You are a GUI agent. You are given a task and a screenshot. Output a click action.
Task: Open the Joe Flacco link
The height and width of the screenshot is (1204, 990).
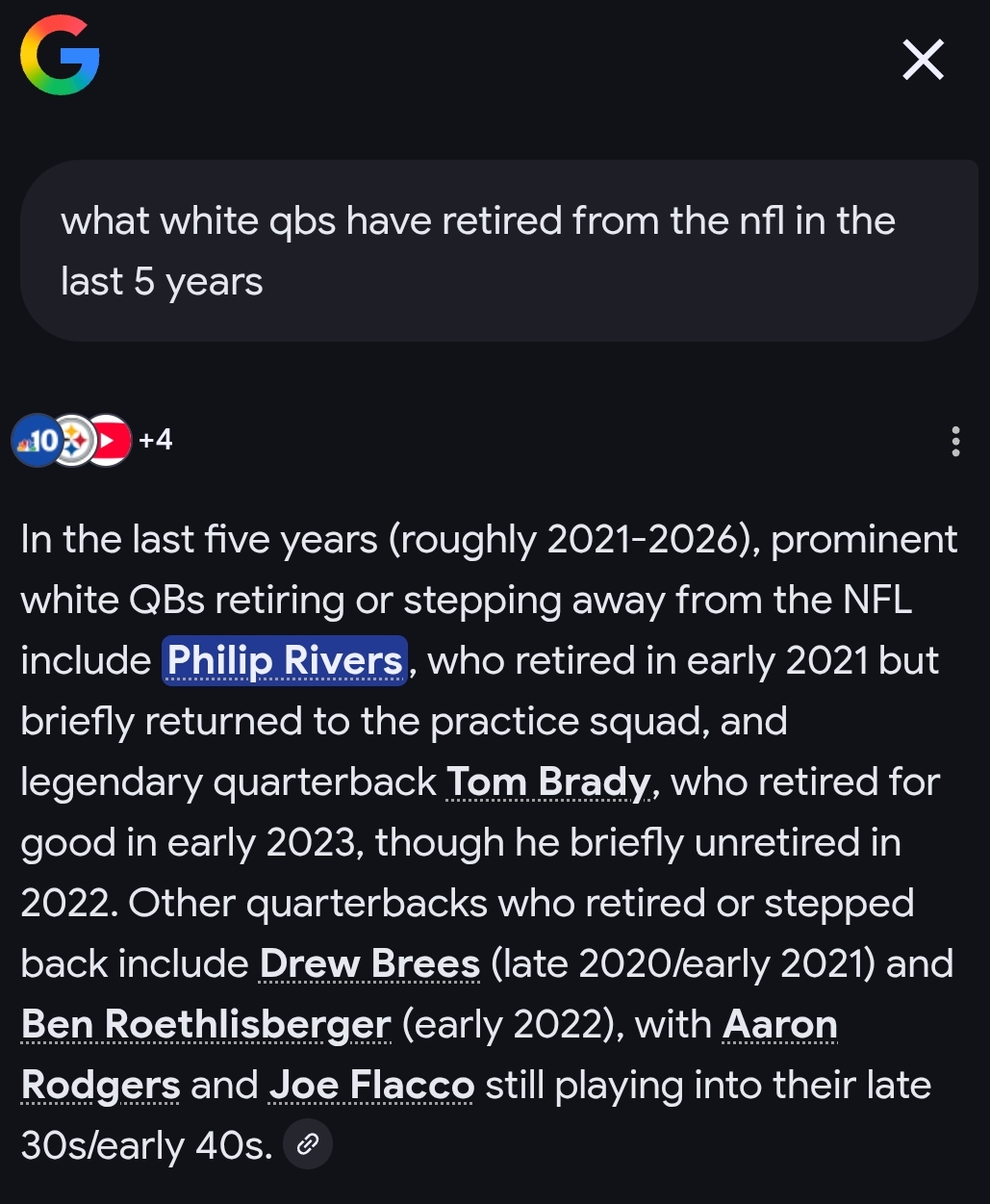coord(371,1085)
